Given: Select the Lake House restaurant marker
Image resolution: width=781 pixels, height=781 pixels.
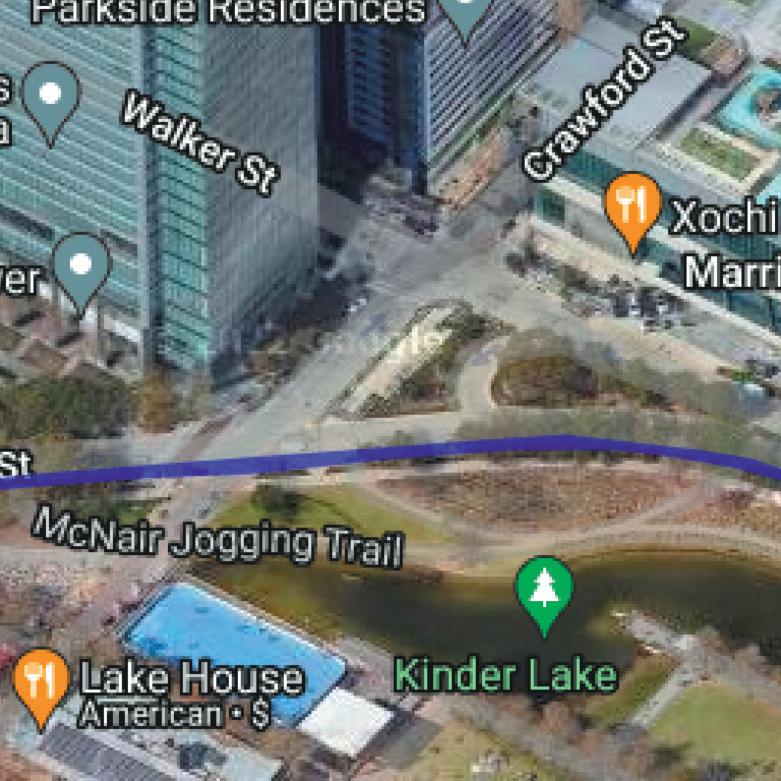Looking at the screenshot, I should click(41, 684).
